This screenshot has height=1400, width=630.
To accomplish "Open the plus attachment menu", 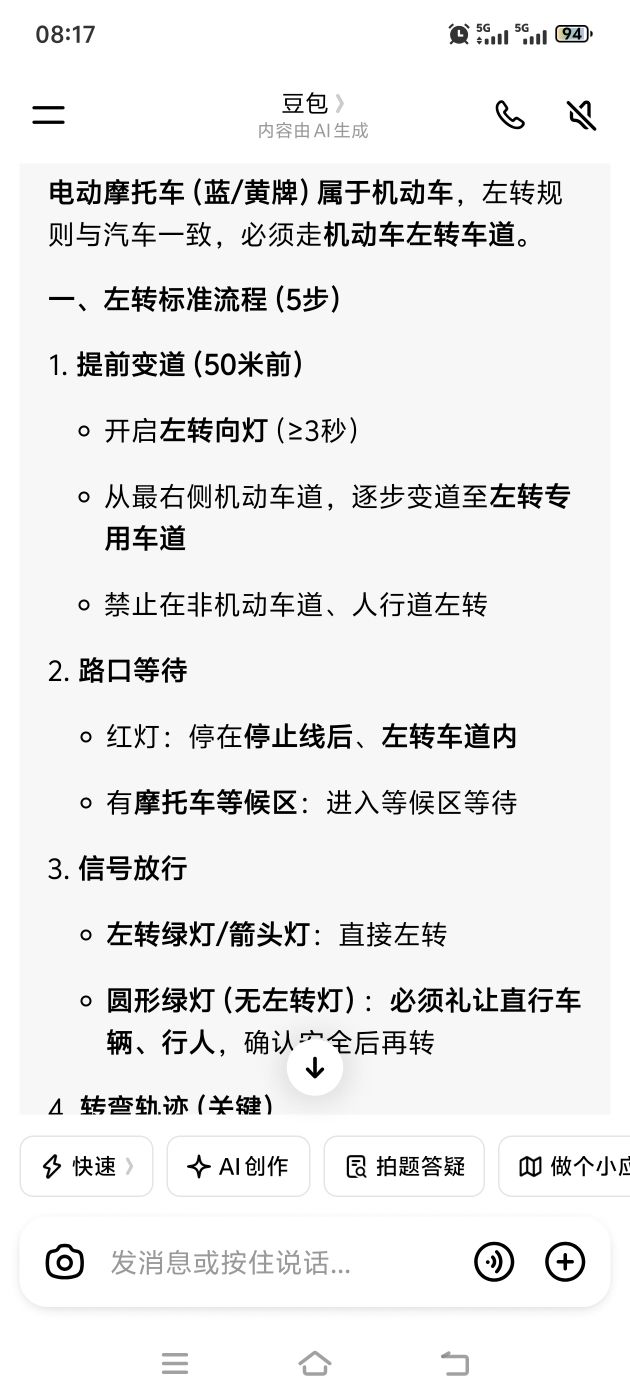I will [565, 1262].
